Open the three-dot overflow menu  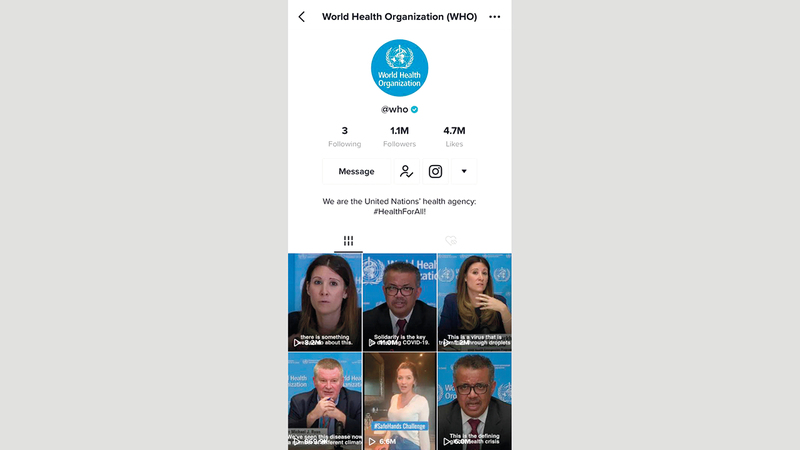pos(494,17)
